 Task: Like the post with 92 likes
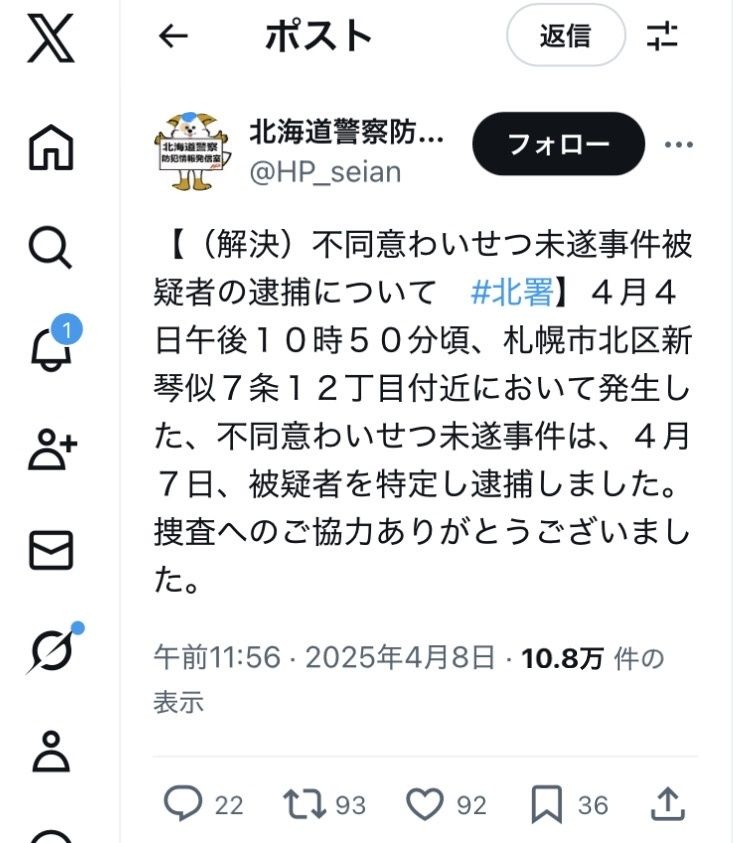pyautogui.click(x=424, y=803)
